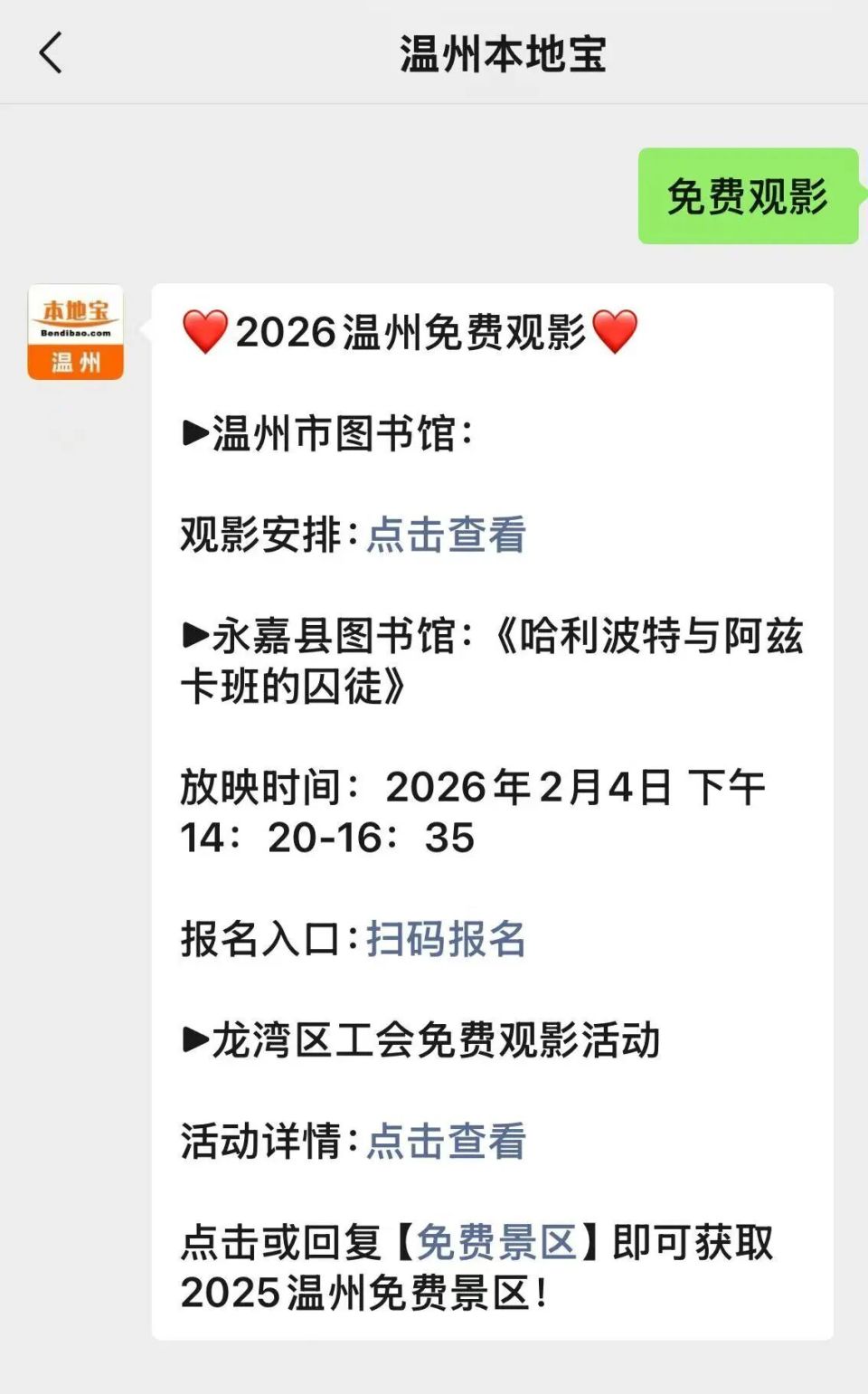The width and height of the screenshot is (868, 1394).
Task: Tap the 本地宝温州 avatar icon
Action: [76, 335]
